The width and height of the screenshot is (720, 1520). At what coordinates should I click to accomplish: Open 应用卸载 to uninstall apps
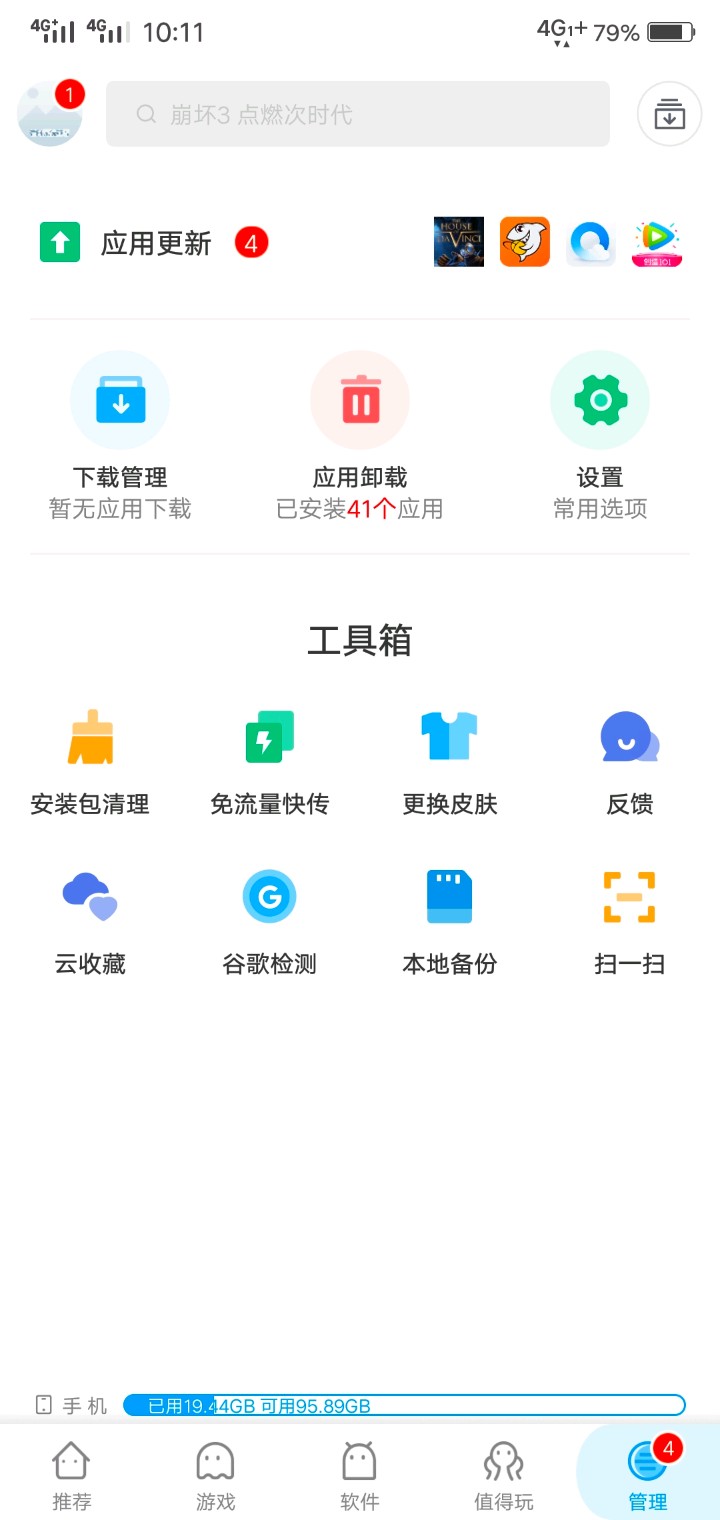pyautogui.click(x=360, y=436)
